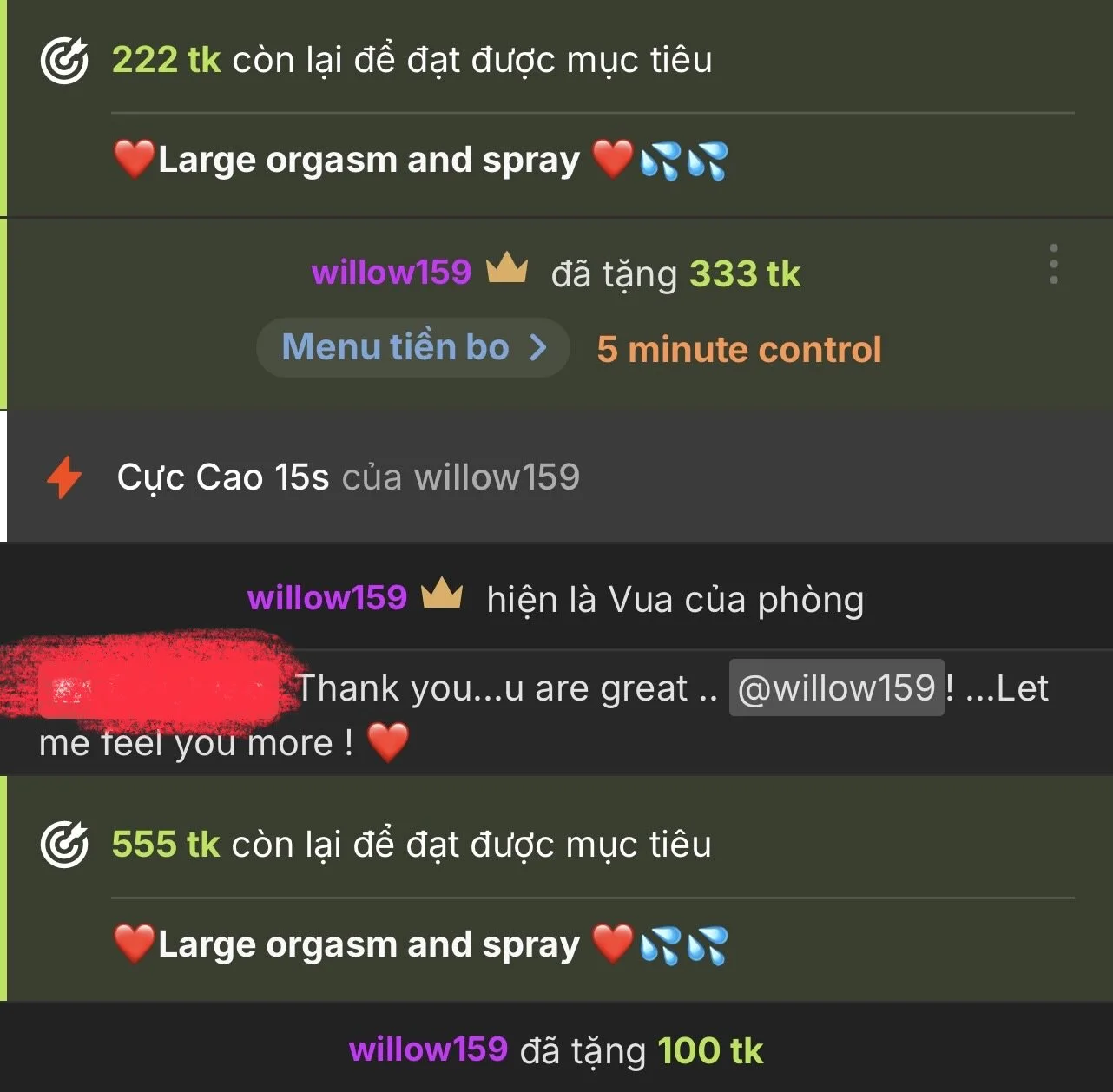Tap the @willow159 mention in the thank-you message

coord(836,688)
